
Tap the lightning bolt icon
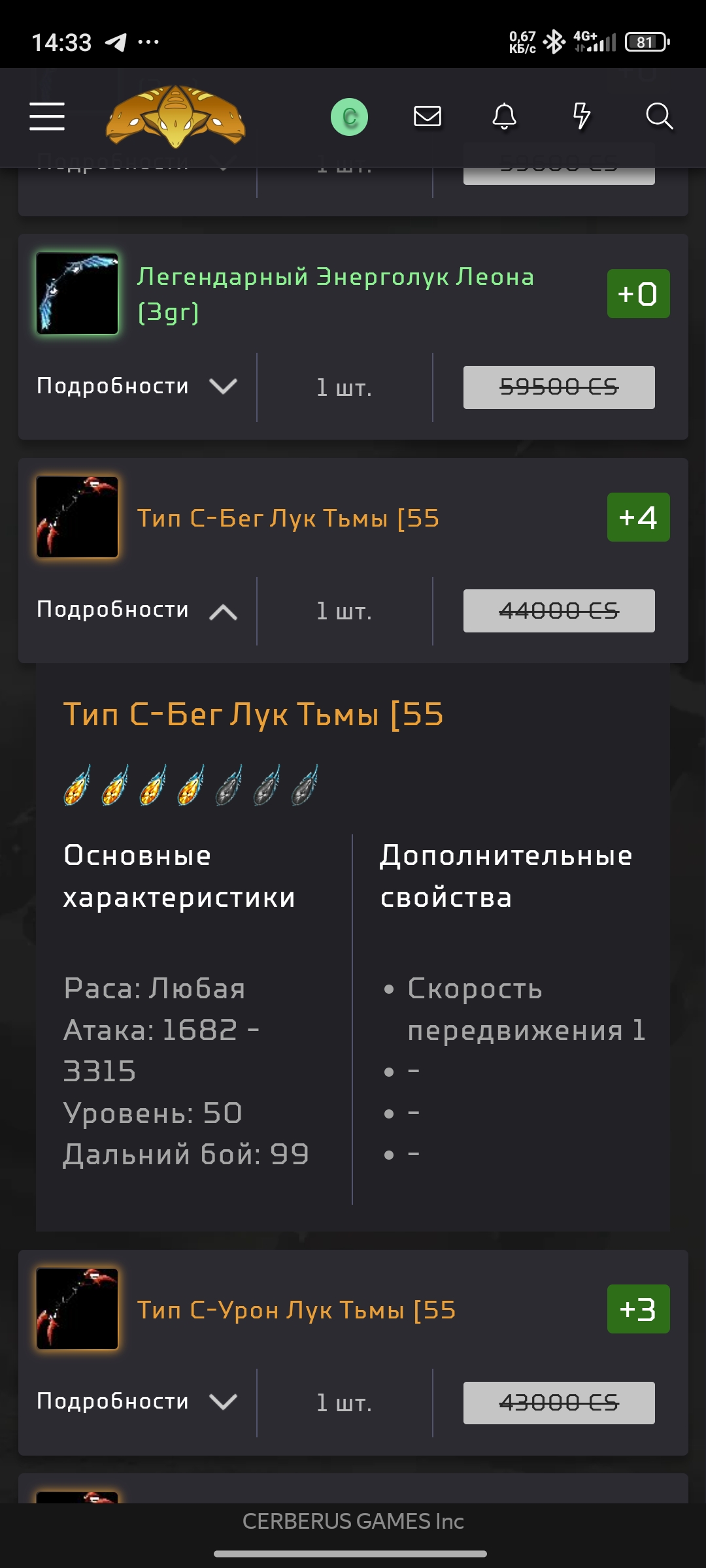[581, 117]
